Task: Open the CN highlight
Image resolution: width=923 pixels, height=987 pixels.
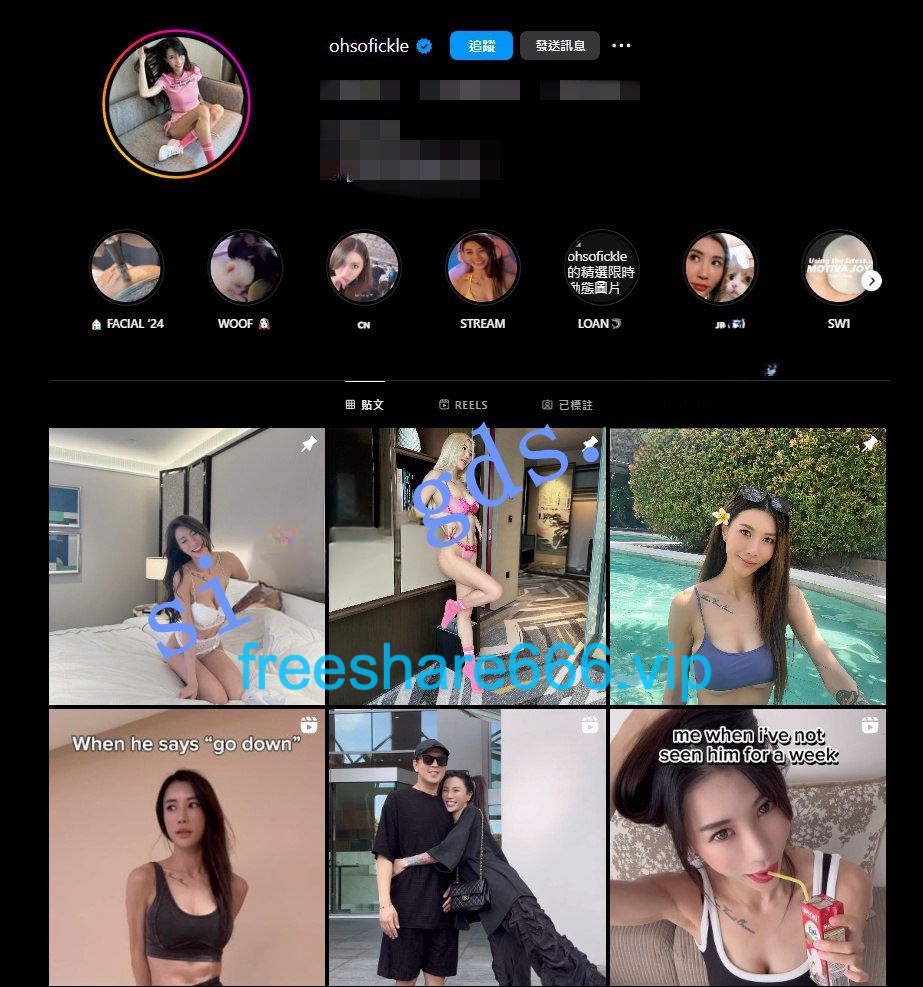Action: pyautogui.click(x=364, y=267)
